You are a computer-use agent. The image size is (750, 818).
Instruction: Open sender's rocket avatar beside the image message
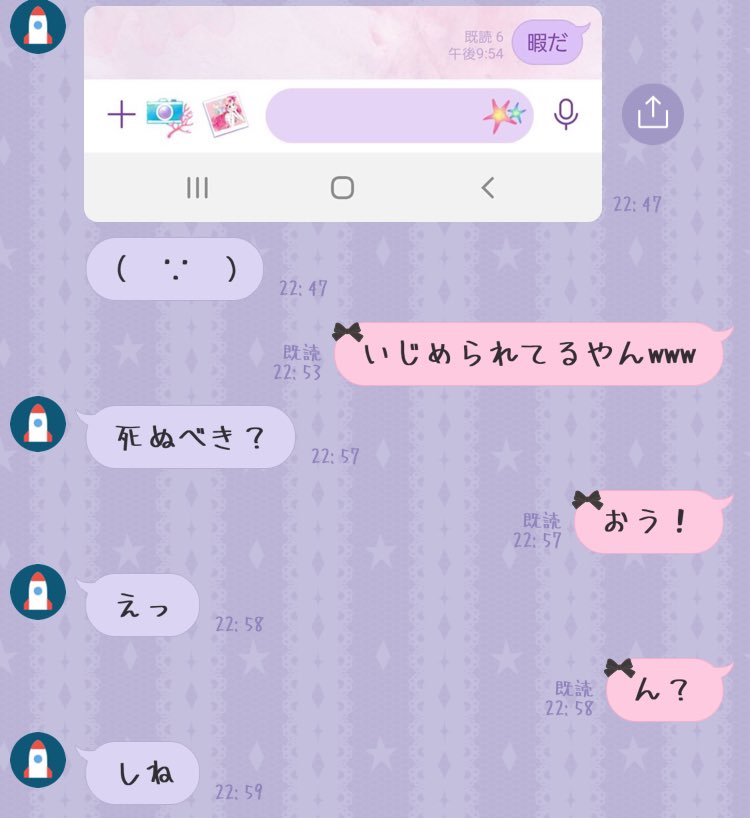click(38, 26)
